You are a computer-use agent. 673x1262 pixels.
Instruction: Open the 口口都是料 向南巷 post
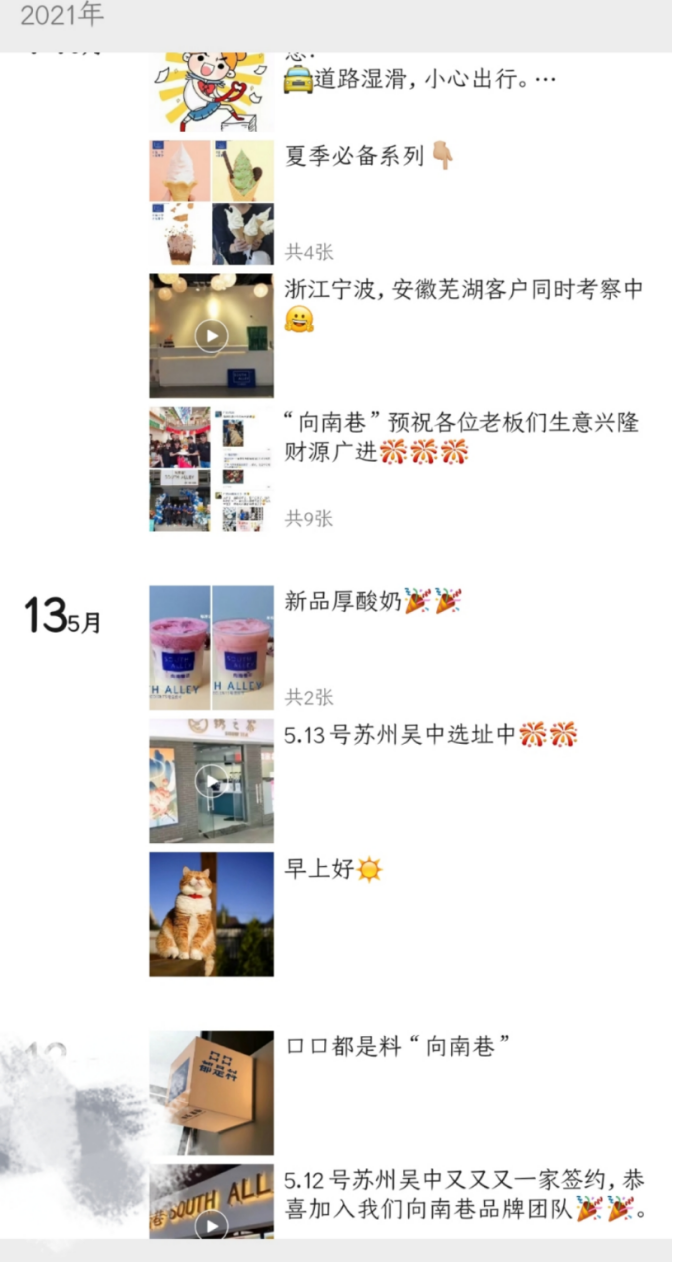211,1092
